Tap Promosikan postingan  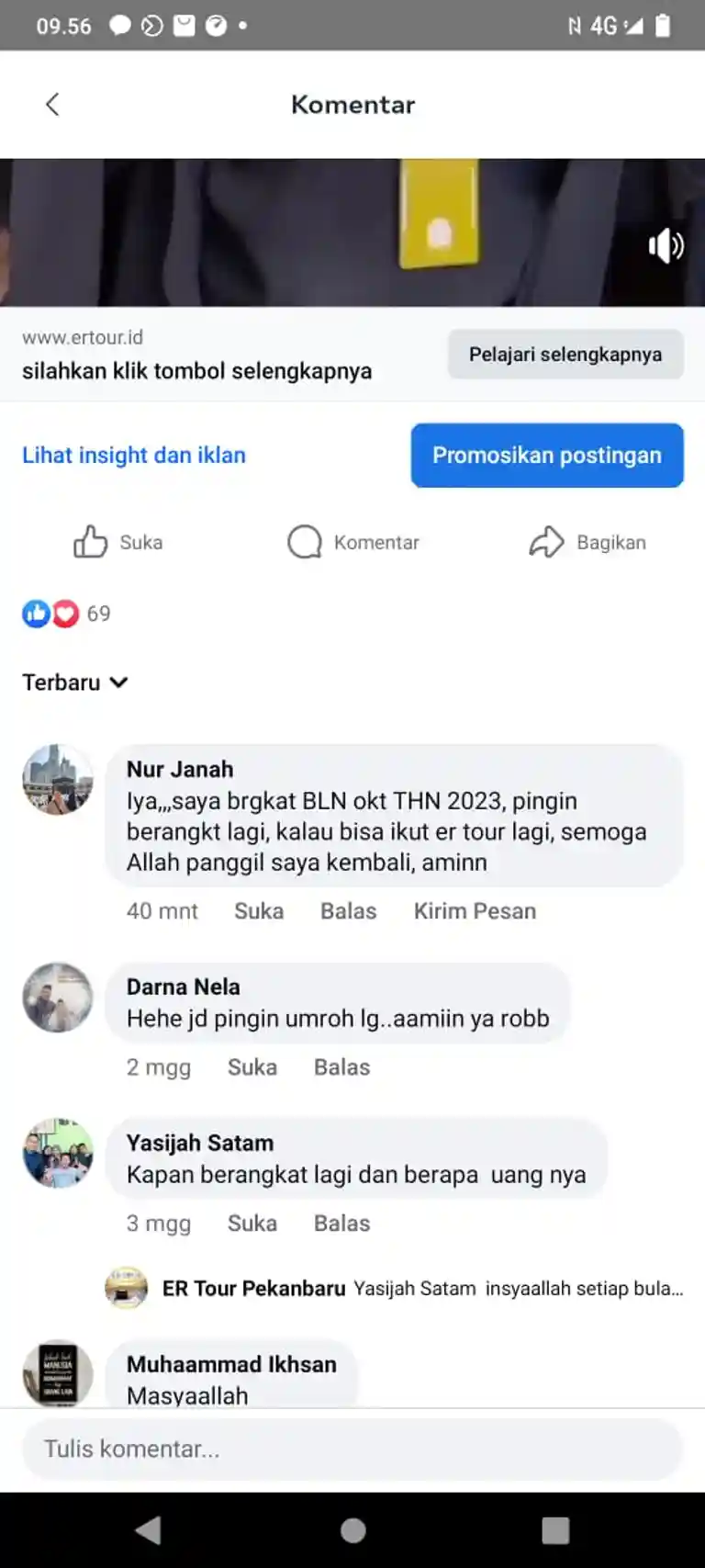click(x=547, y=456)
